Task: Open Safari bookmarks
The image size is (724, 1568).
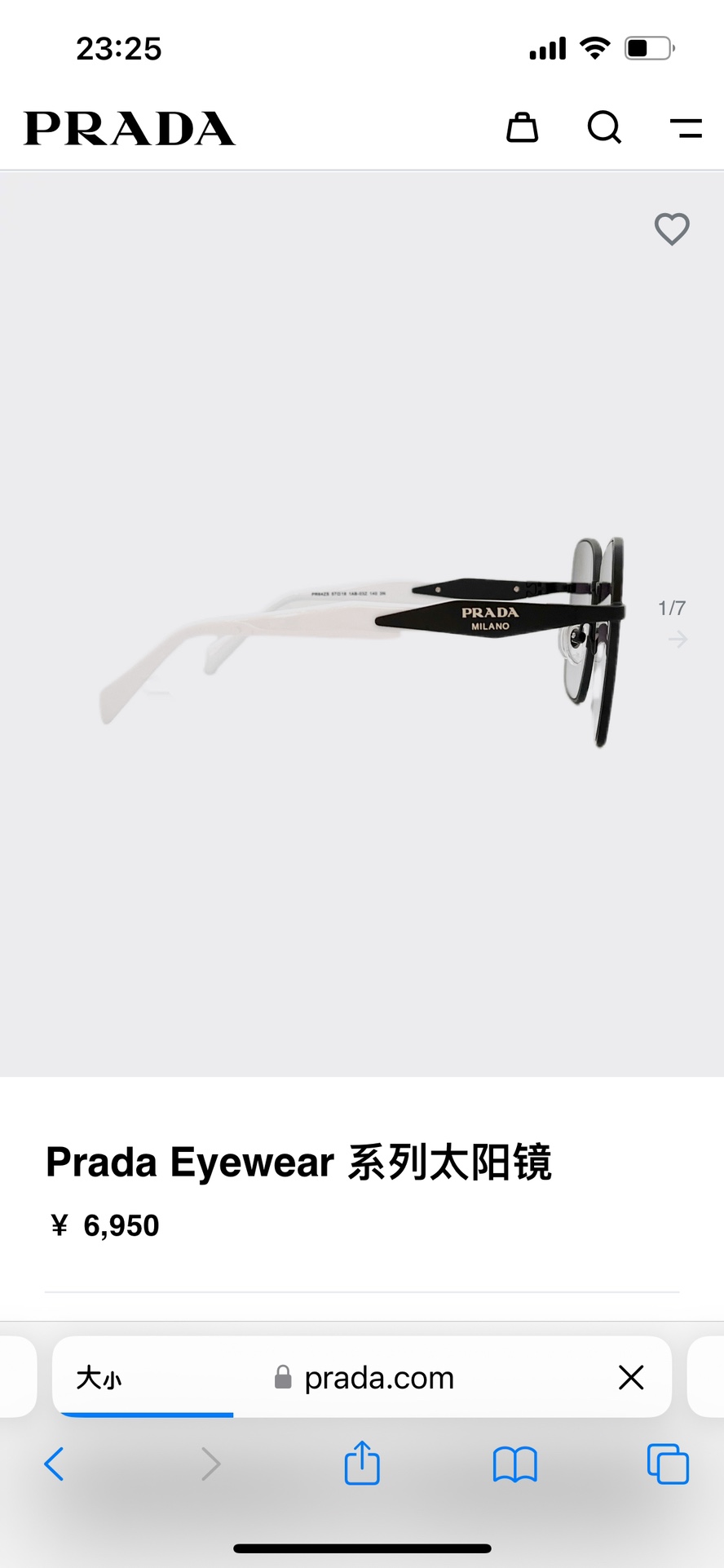Action: click(x=514, y=1464)
